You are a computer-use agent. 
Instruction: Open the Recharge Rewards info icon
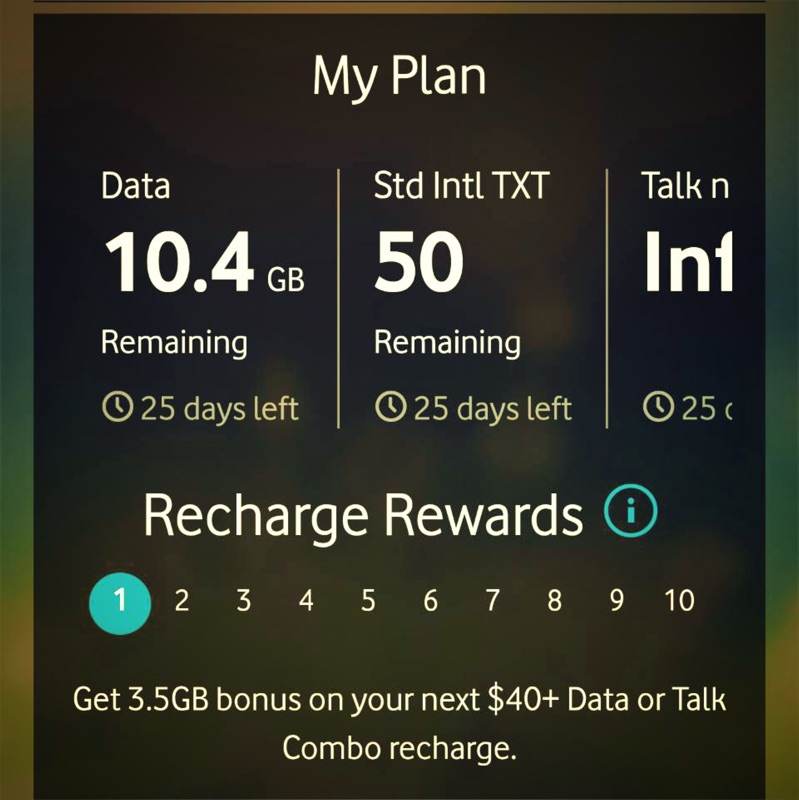(632, 514)
